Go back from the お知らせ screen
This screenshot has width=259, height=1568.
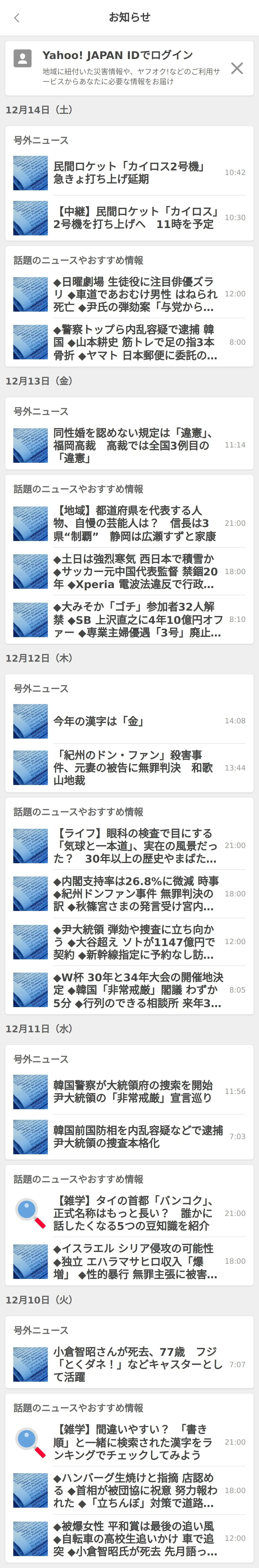pos(16,18)
